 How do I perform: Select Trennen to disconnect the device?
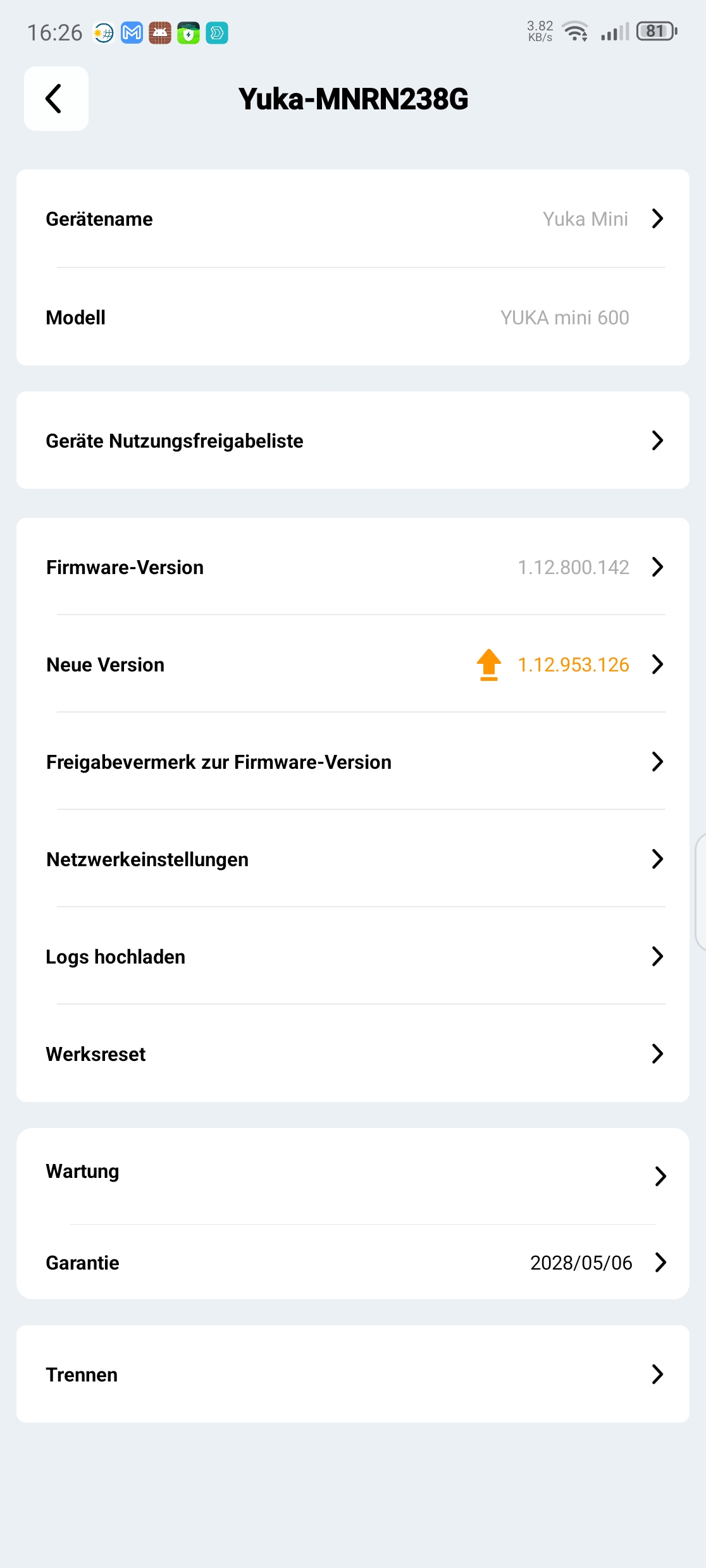click(x=353, y=1374)
